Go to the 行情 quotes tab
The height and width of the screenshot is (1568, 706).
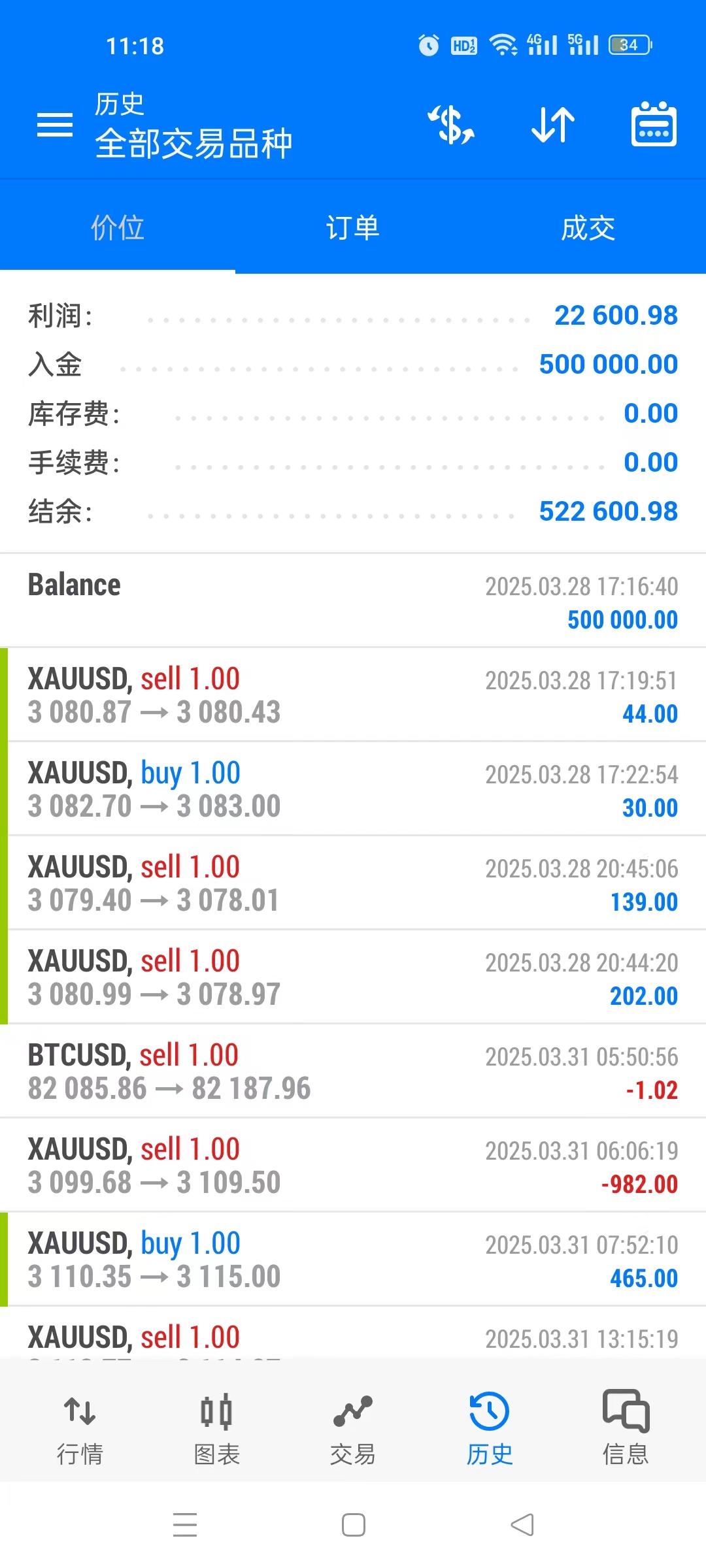(x=80, y=1429)
